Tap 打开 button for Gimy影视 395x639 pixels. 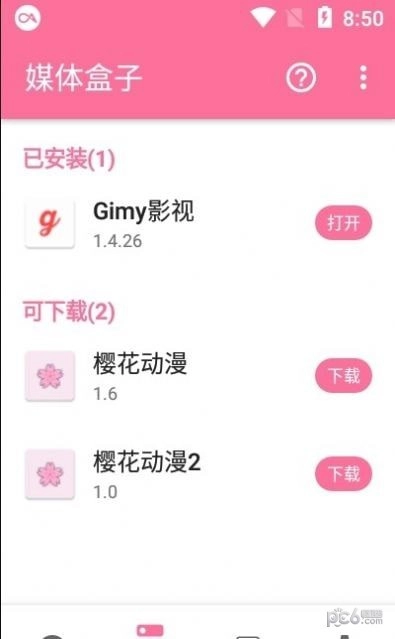343,223
